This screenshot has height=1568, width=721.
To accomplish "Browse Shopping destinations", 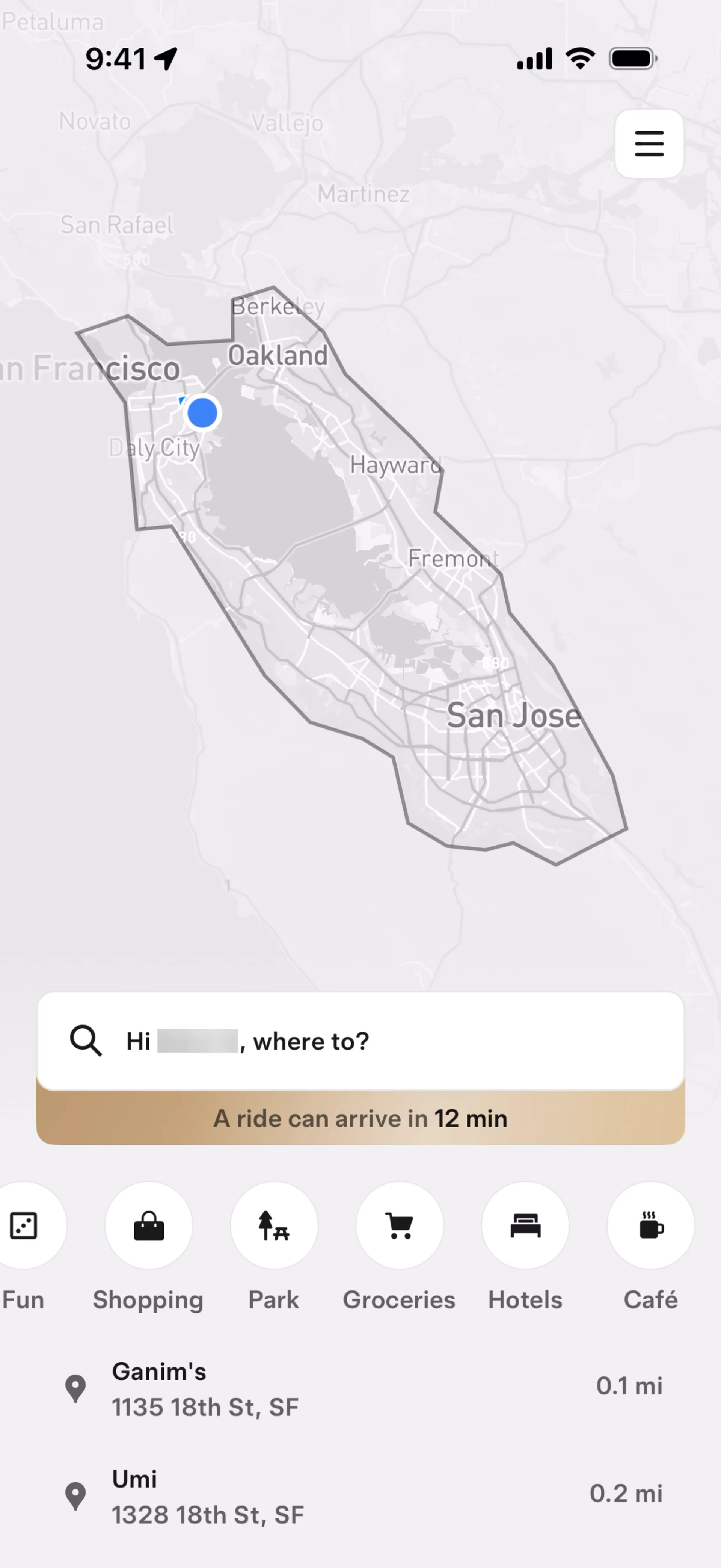I will 148,1226.
